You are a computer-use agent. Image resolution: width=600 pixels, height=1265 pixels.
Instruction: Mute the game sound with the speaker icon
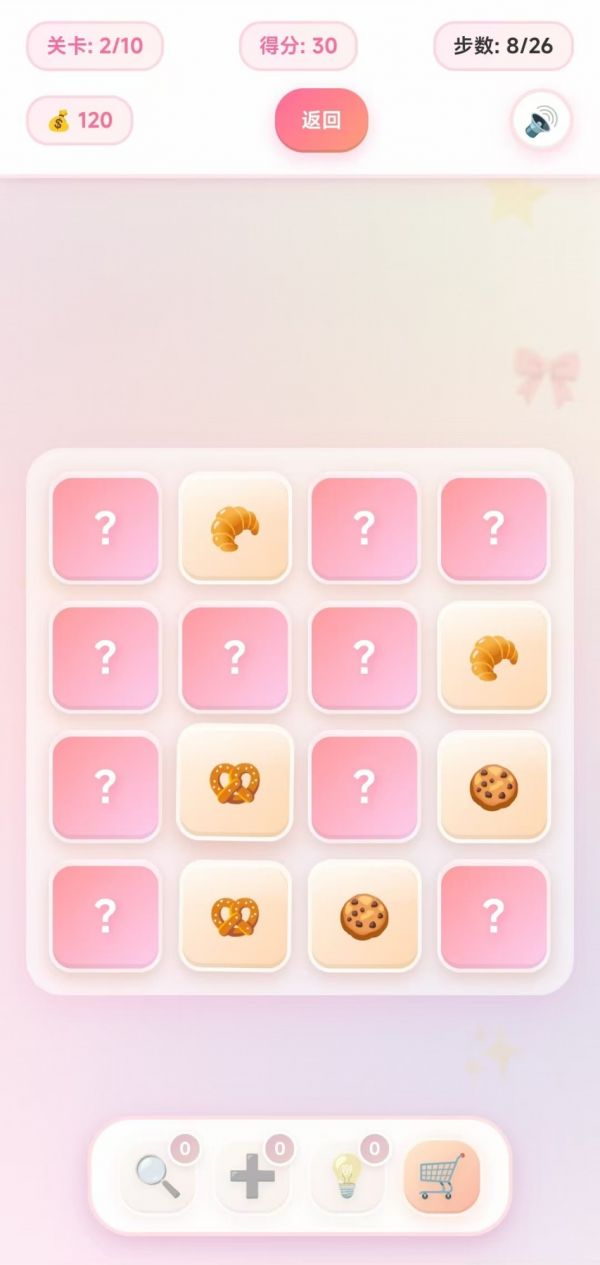541,121
